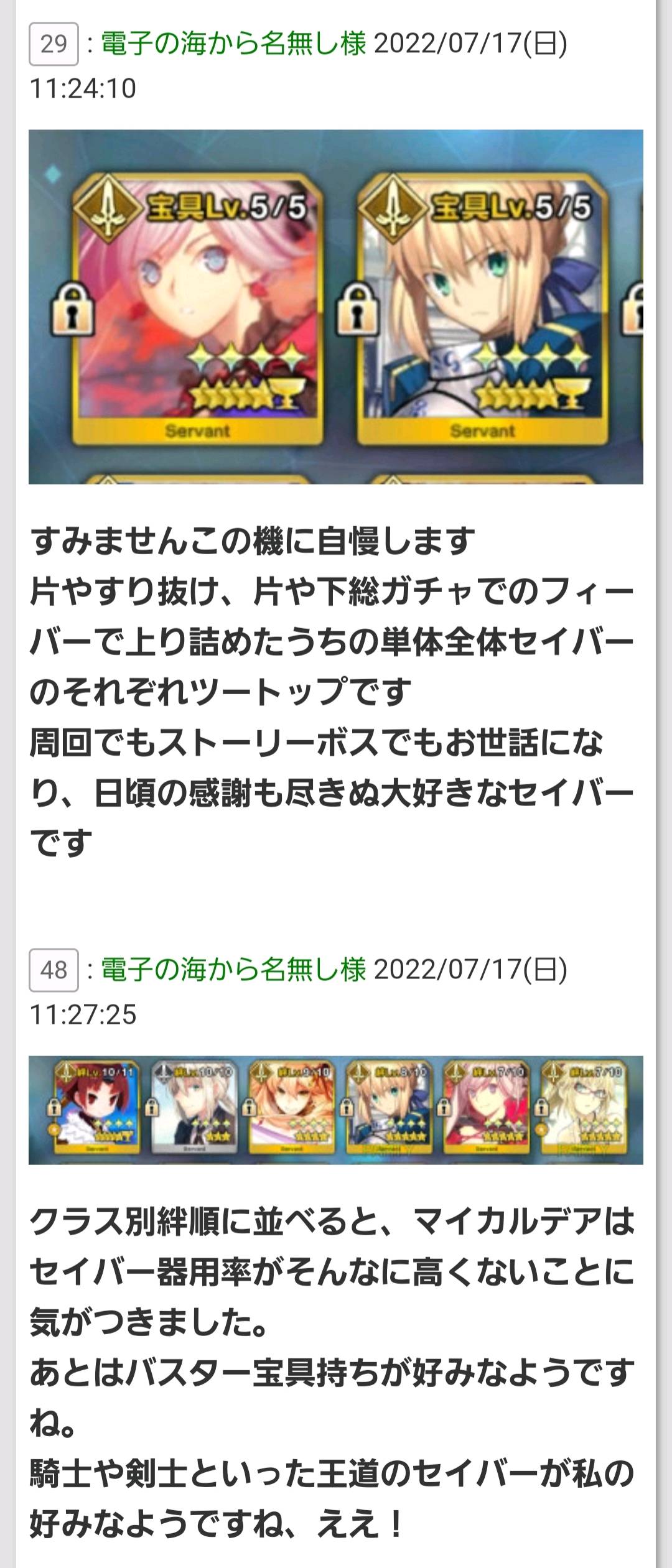Open the two Saber servant cards image

coord(335,307)
